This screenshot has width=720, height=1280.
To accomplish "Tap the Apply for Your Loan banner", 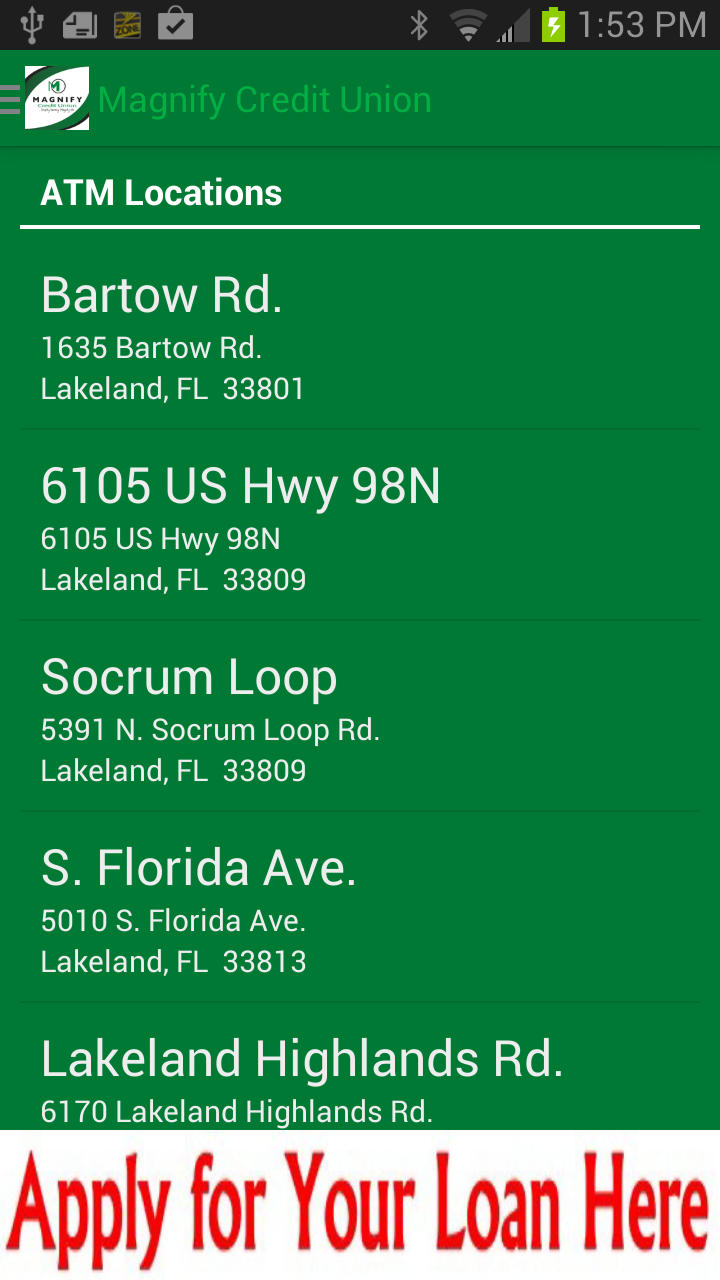I will pyautogui.click(x=360, y=1205).
